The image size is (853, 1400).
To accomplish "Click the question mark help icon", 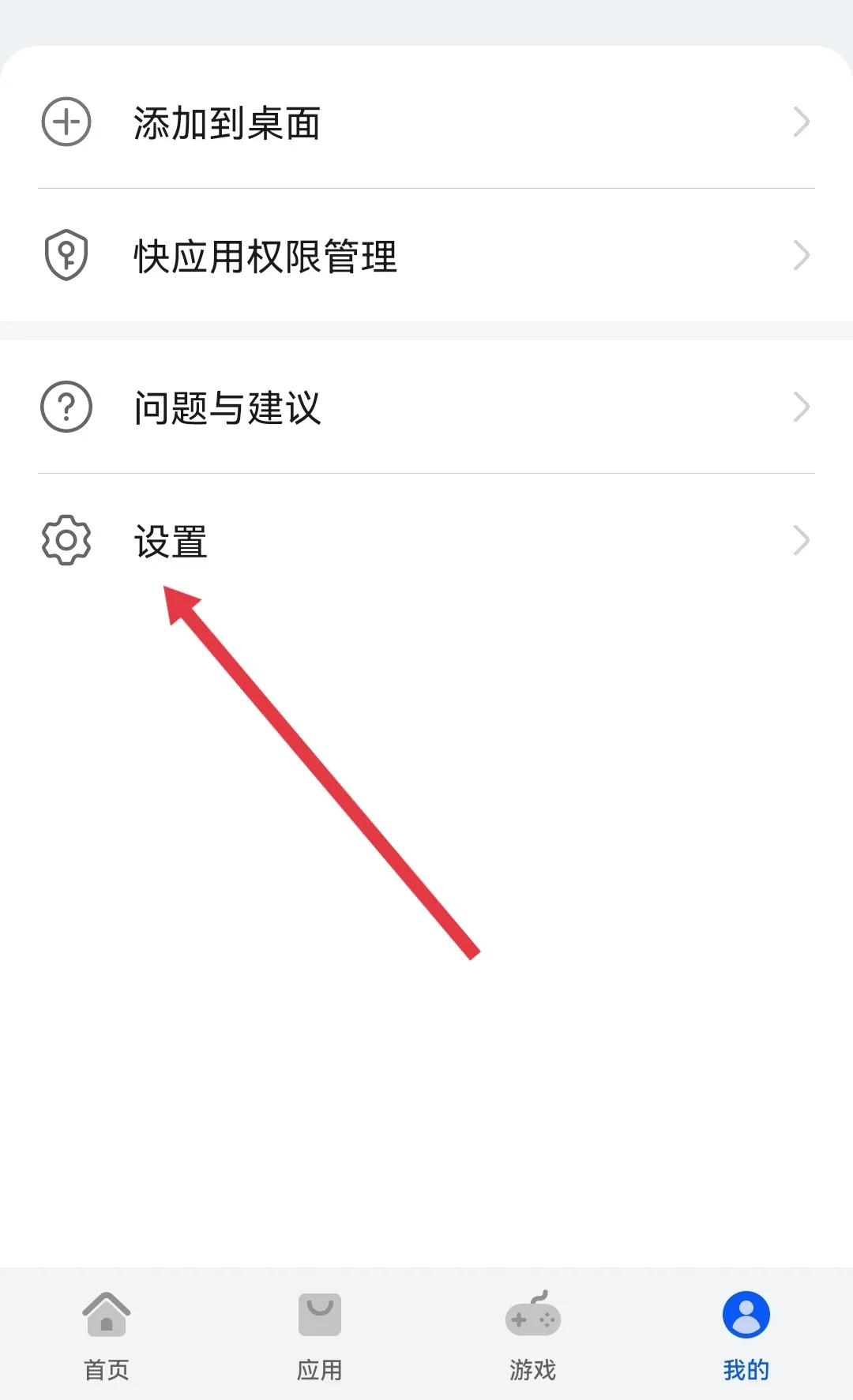I will (x=65, y=407).
